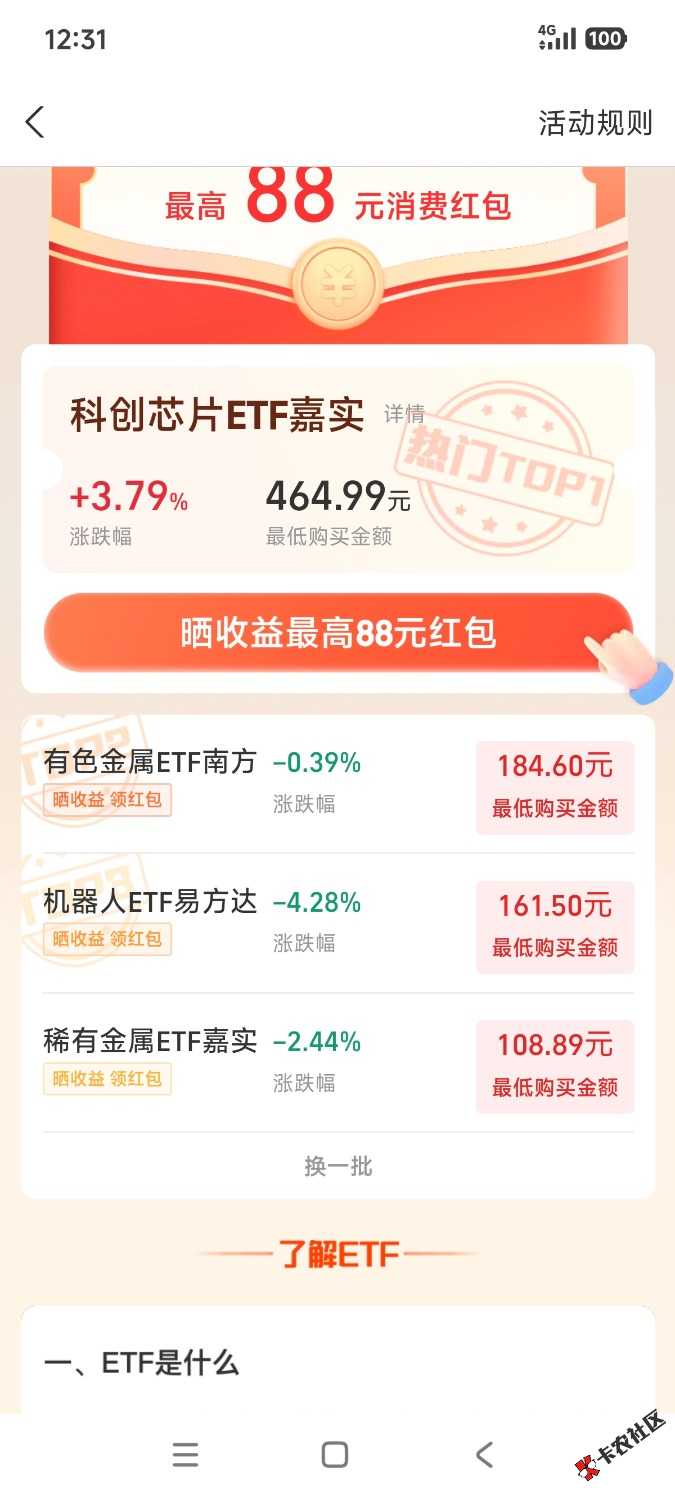Tap the system home button
Viewport: 675px width, 1500px height.
tap(335, 1455)
